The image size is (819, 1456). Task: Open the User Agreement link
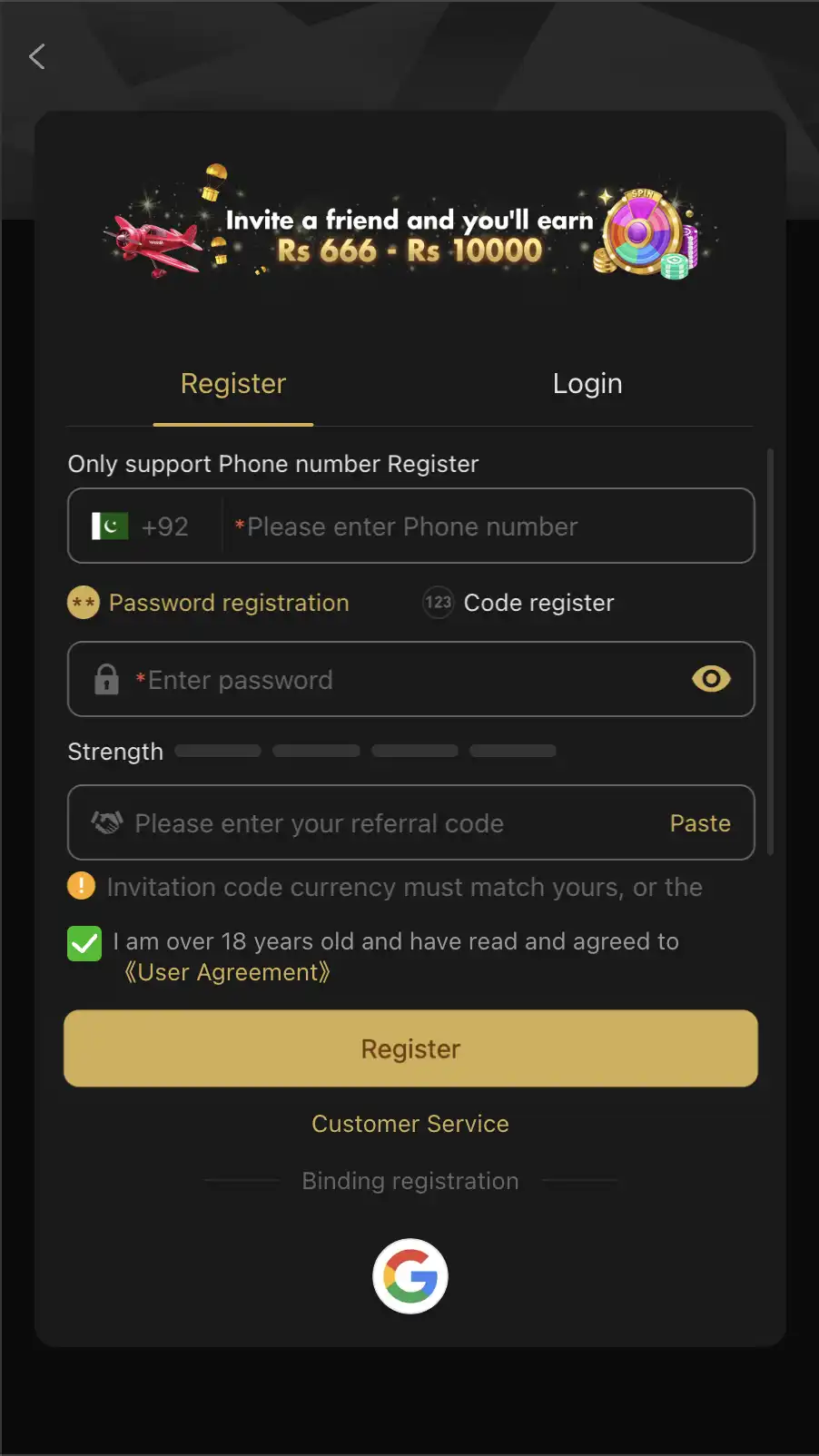tap(227, 972)
